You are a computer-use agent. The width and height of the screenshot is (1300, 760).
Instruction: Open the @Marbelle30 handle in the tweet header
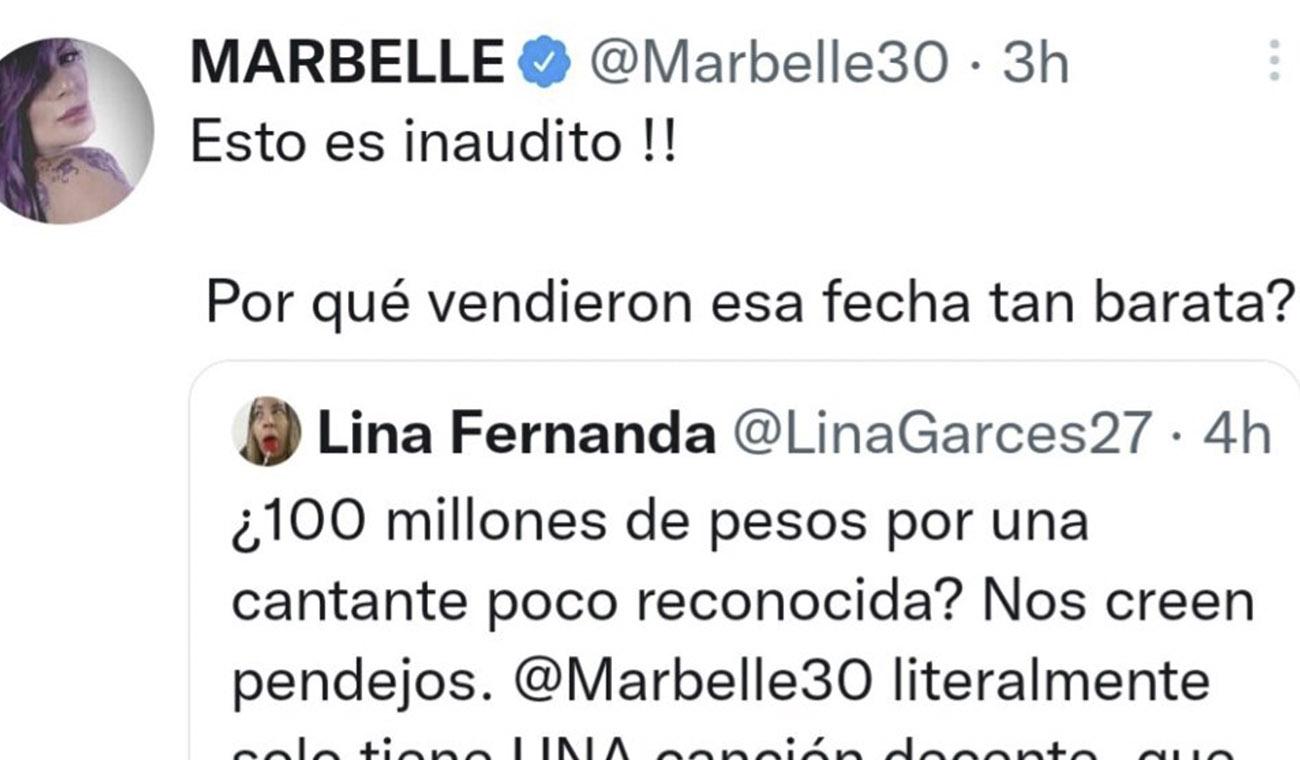768,64
